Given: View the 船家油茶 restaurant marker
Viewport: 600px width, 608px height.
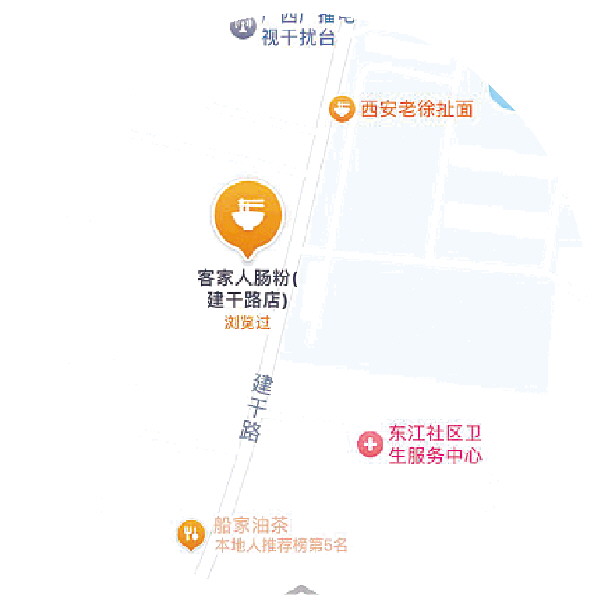Looking at the screenshot, I should [x=190, y=534].
